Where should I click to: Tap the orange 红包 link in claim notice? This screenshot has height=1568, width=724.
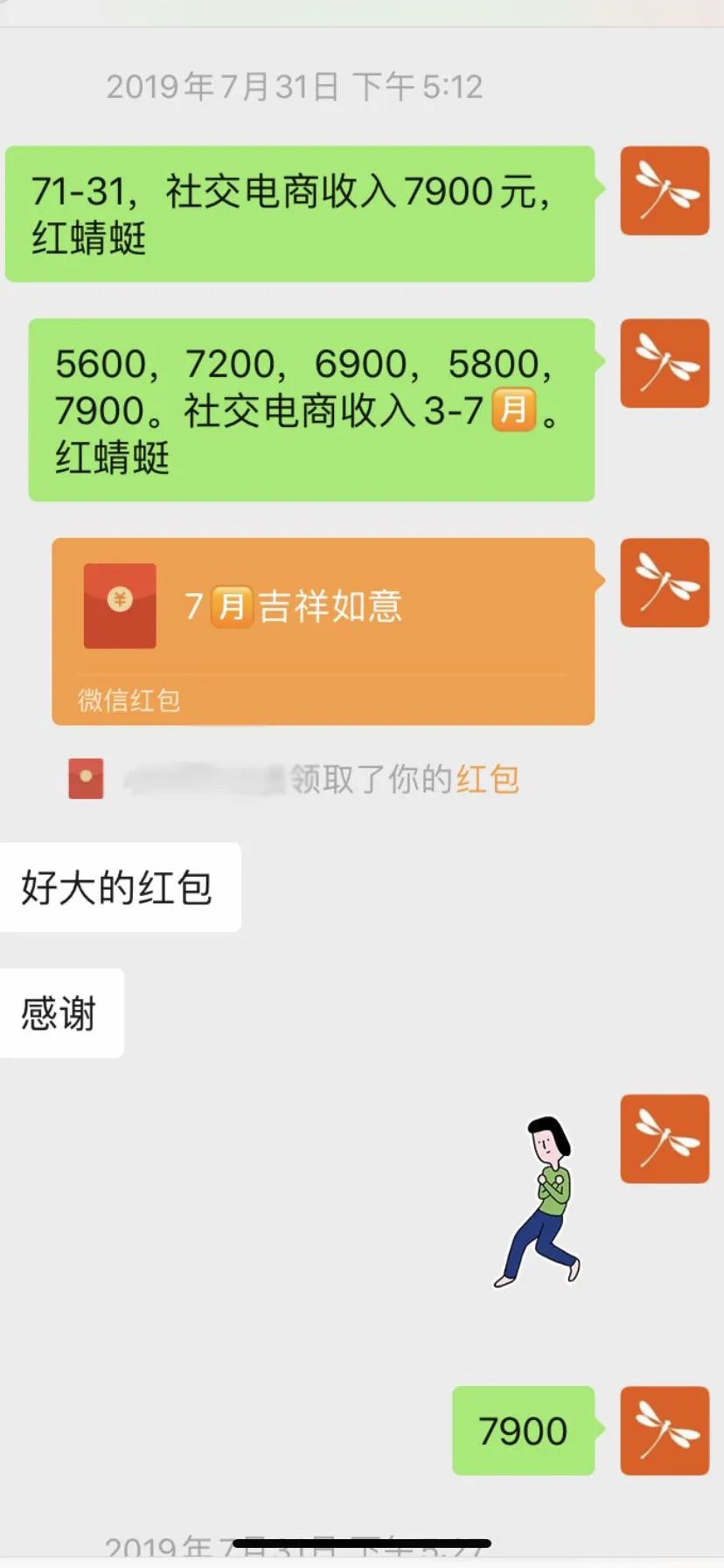(487, 779)
